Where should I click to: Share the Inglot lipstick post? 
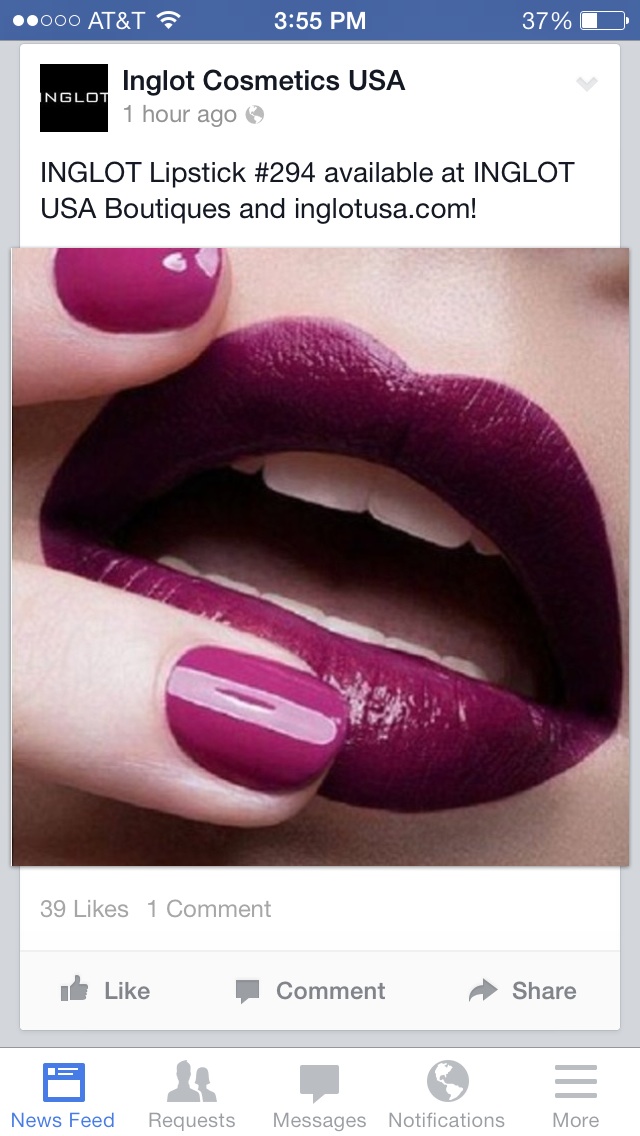(x=523, y=991)
